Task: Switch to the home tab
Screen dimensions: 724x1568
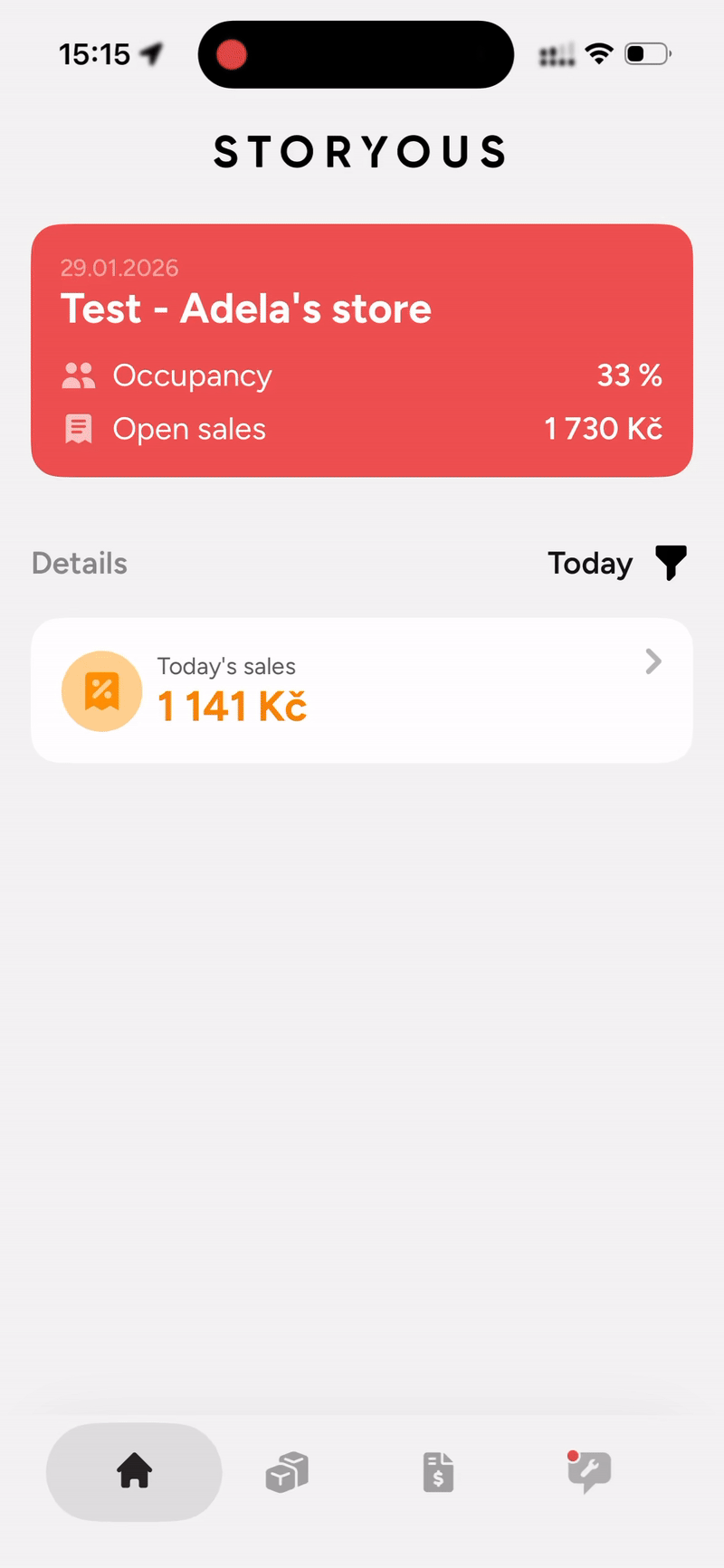Action: 134,1471
